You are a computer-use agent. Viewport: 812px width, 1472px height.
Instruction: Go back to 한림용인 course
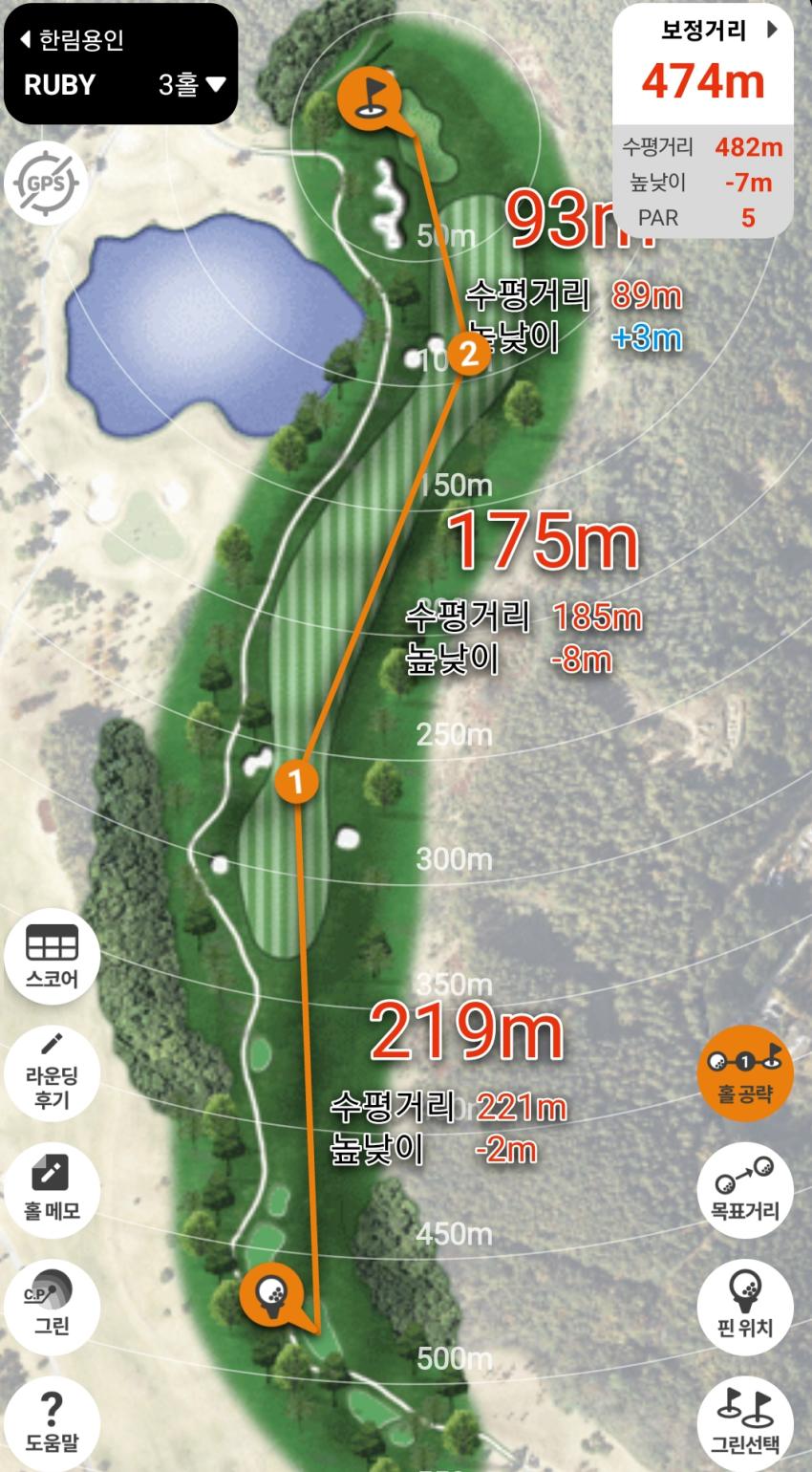(73, 40)
